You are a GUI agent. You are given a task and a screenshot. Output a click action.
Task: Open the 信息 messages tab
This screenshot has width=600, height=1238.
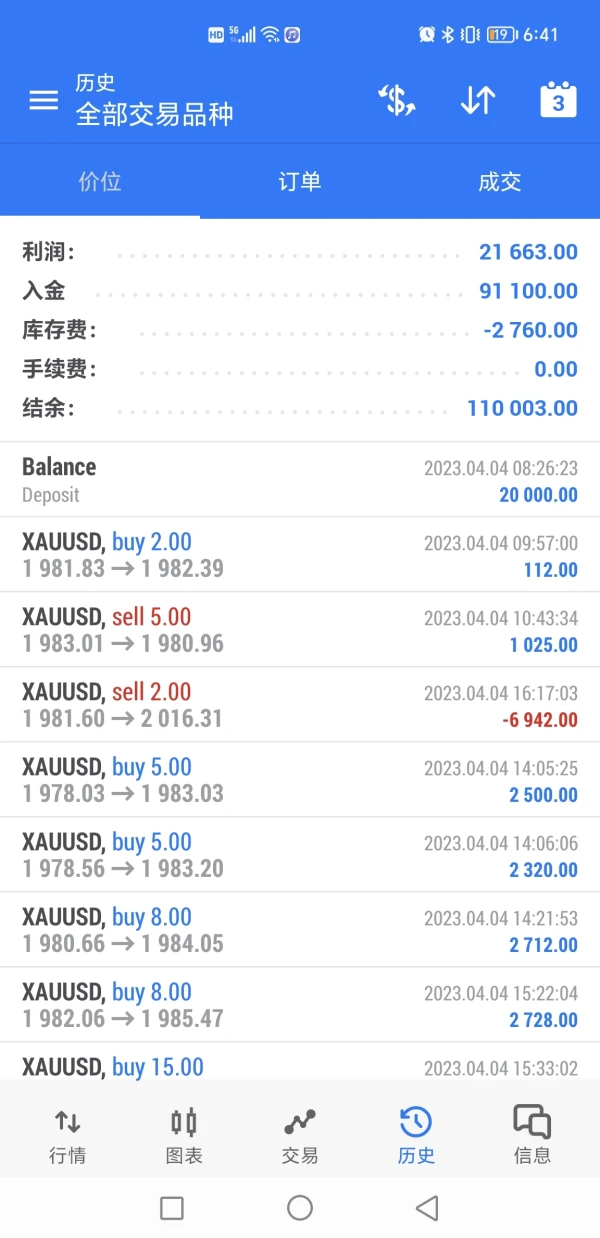532,1135
